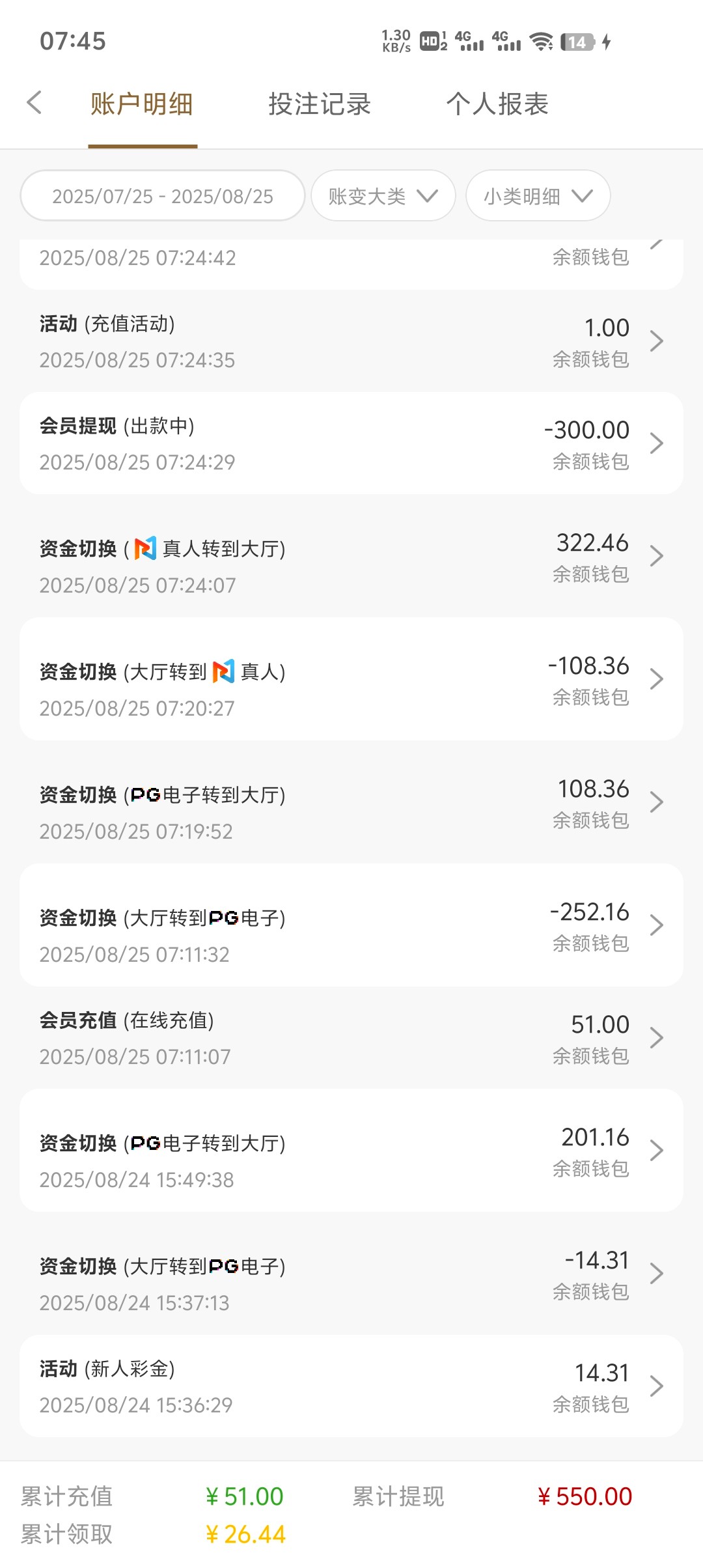
Task: Open the 真人转到大厅 322.46 transfer record
Action: click(351, 556)
